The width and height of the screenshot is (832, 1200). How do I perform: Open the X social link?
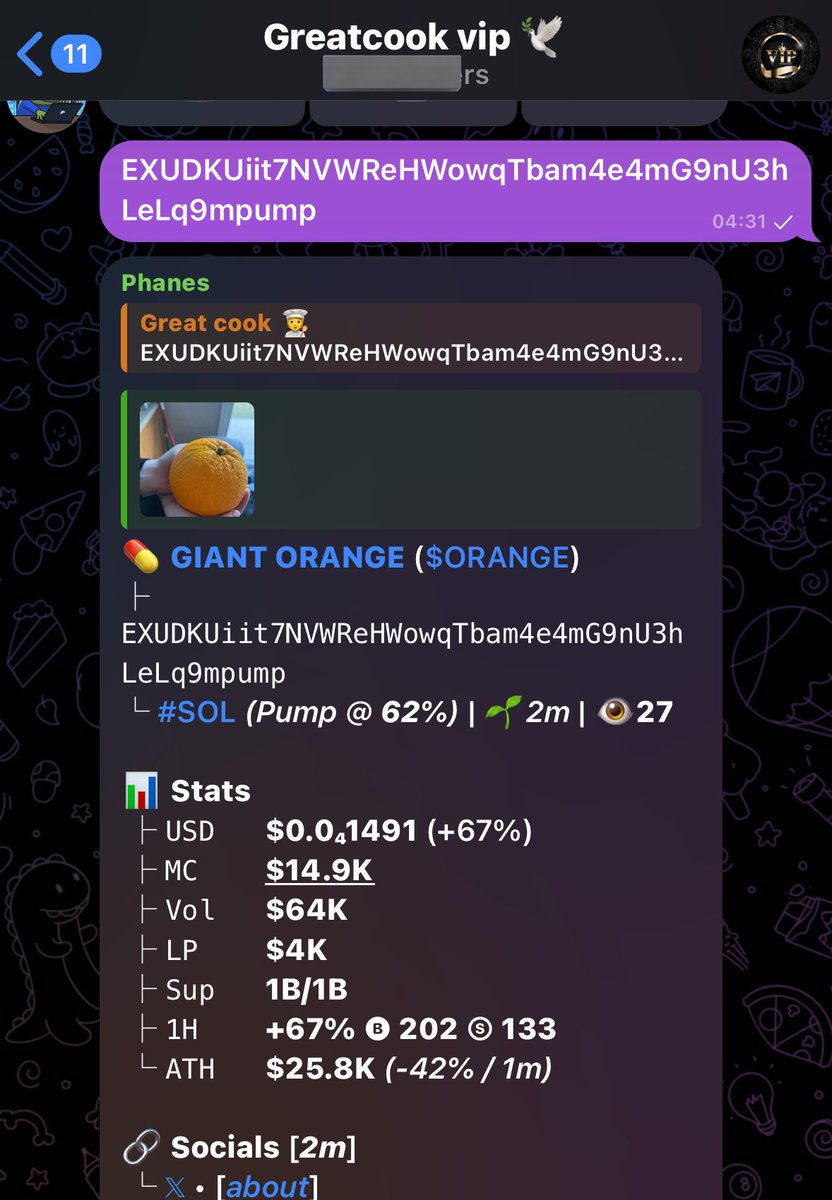[x=175, y=1186]
